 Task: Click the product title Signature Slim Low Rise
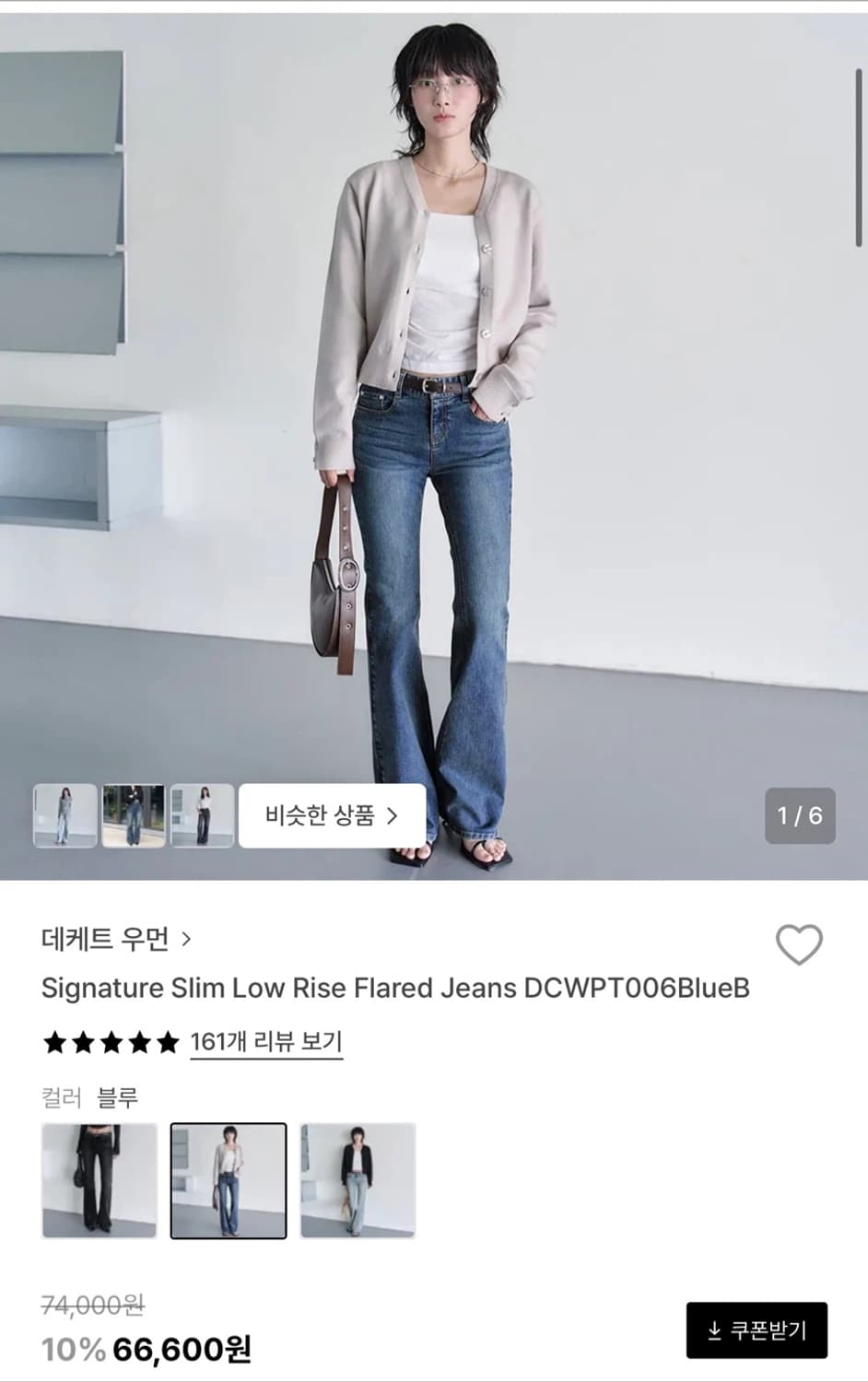(x=398, y=987)
